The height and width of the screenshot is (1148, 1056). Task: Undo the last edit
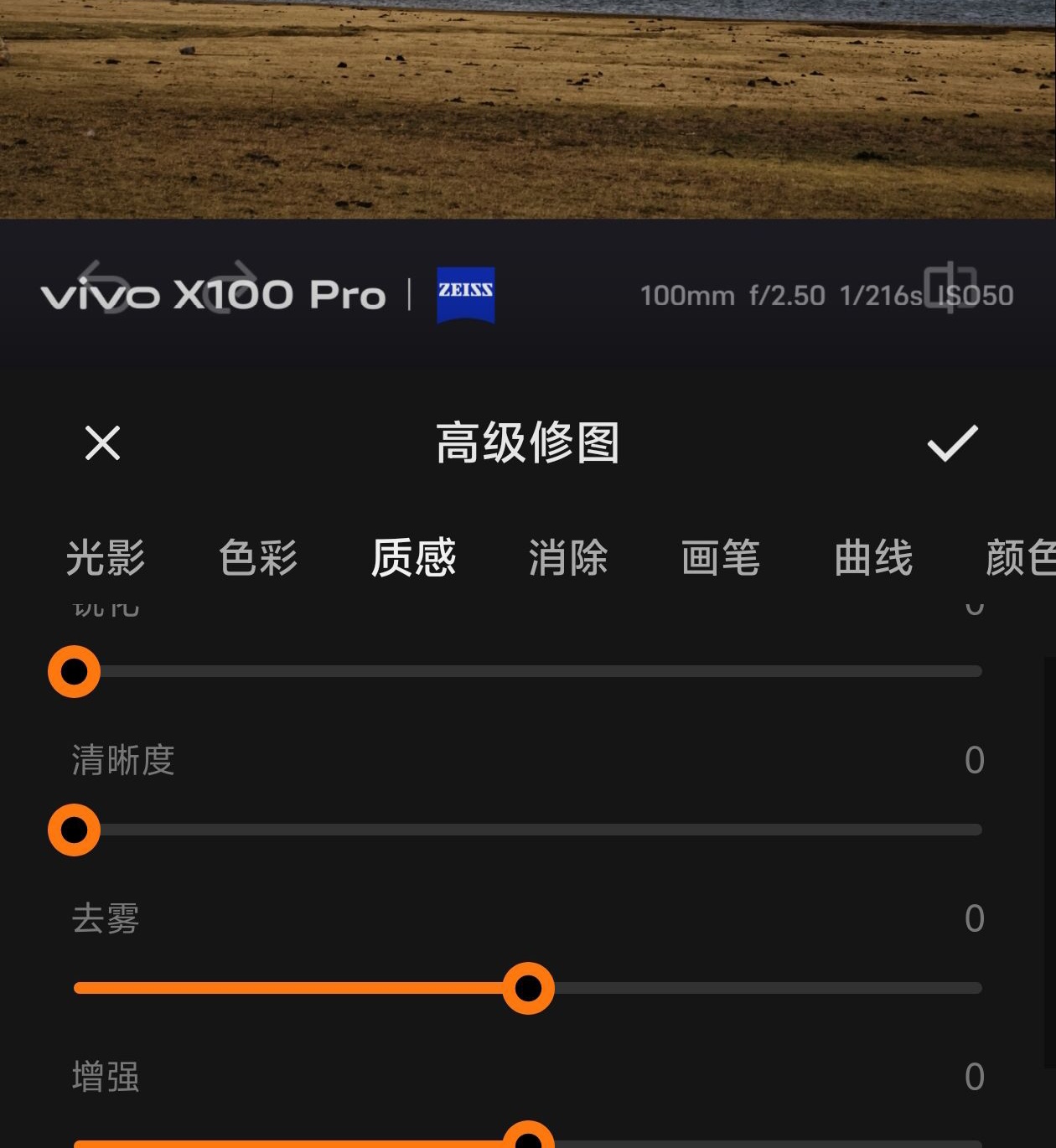pyautogui.click(x=104, y=287)
